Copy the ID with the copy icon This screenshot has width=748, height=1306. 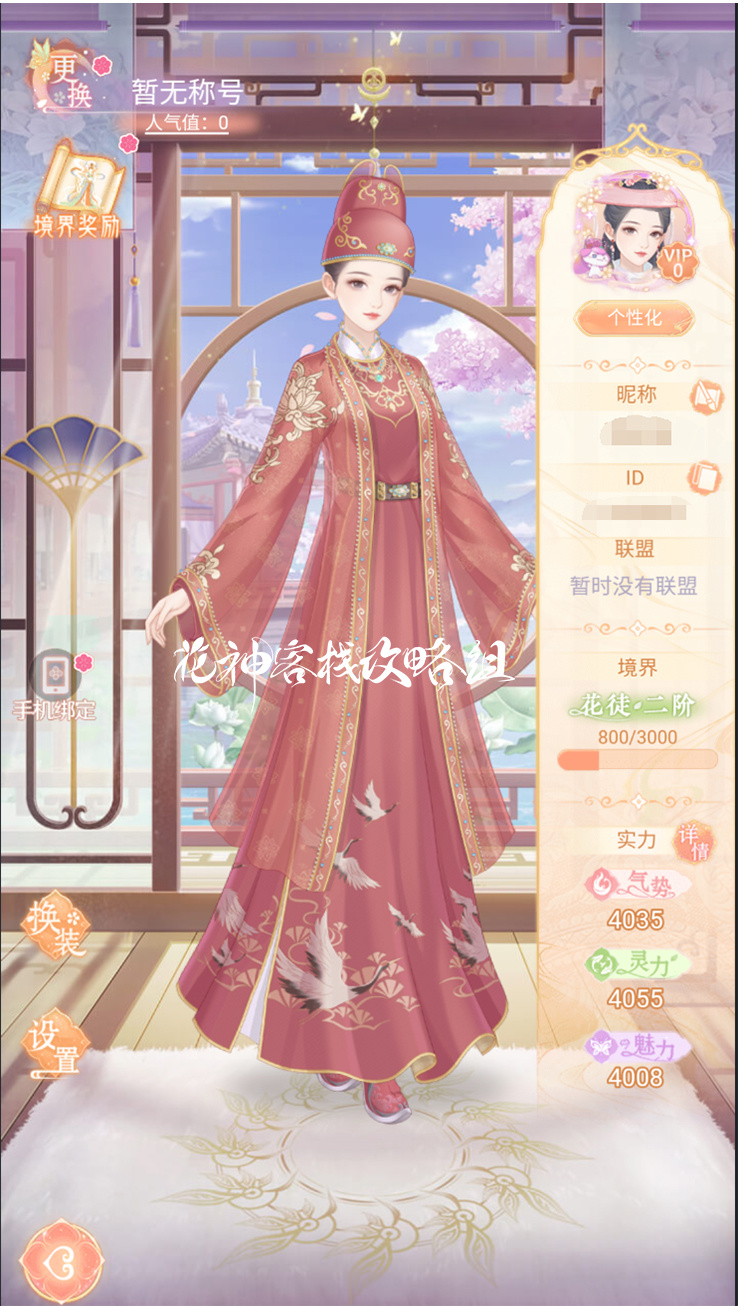(x=705, y=477)
